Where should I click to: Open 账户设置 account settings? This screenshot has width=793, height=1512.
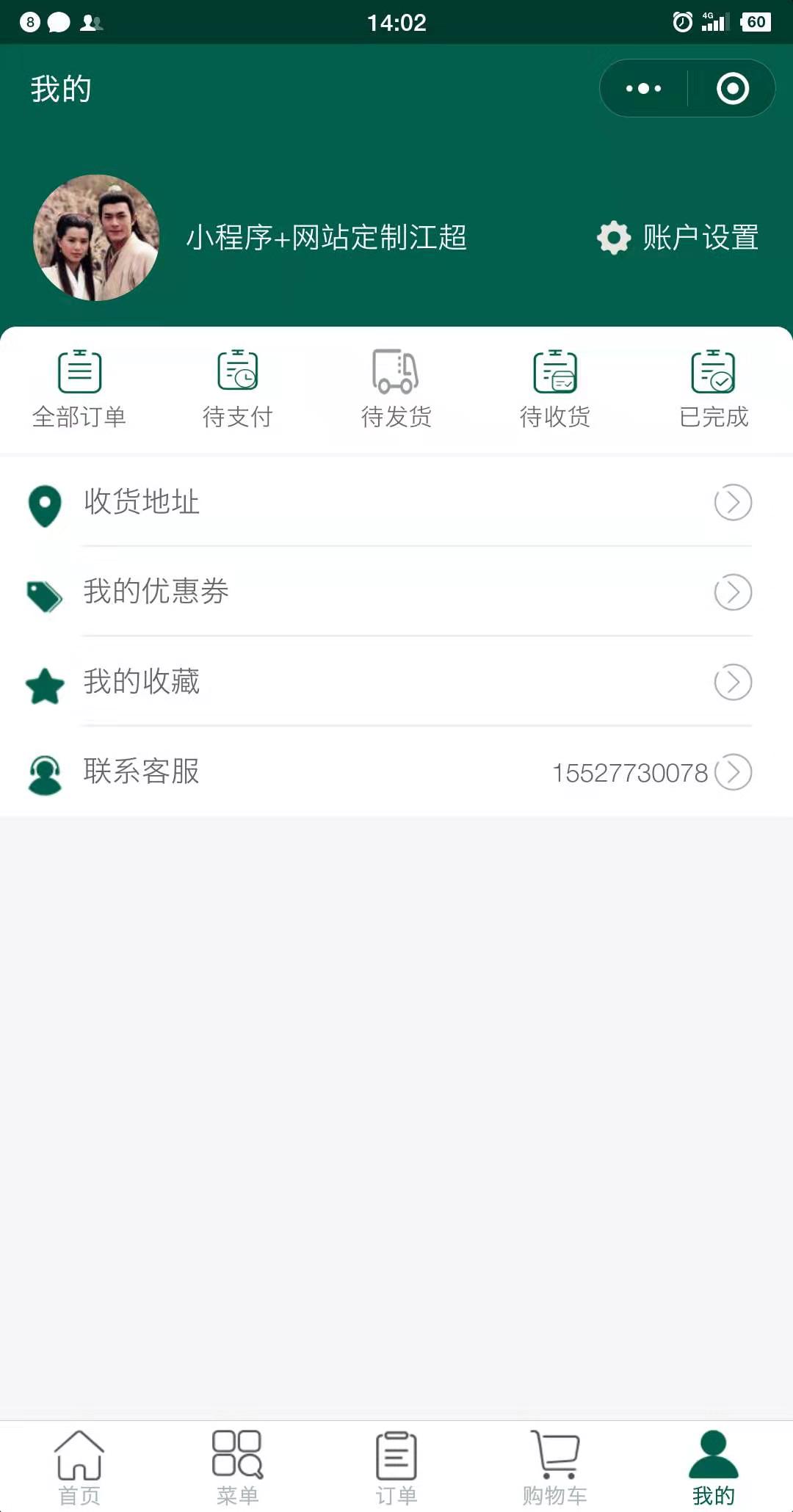coord(678,237)
